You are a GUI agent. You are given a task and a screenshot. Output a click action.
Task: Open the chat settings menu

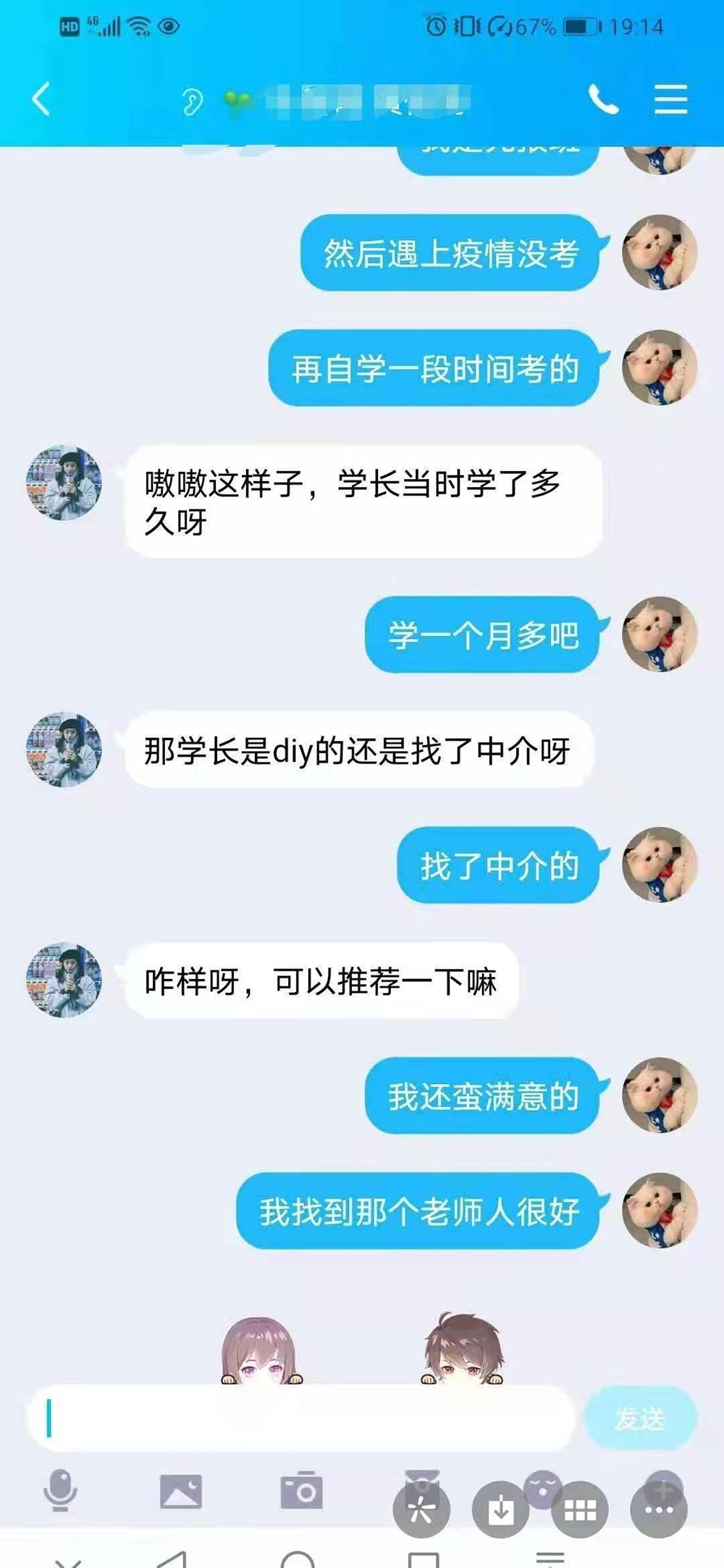tap(670, 99)
